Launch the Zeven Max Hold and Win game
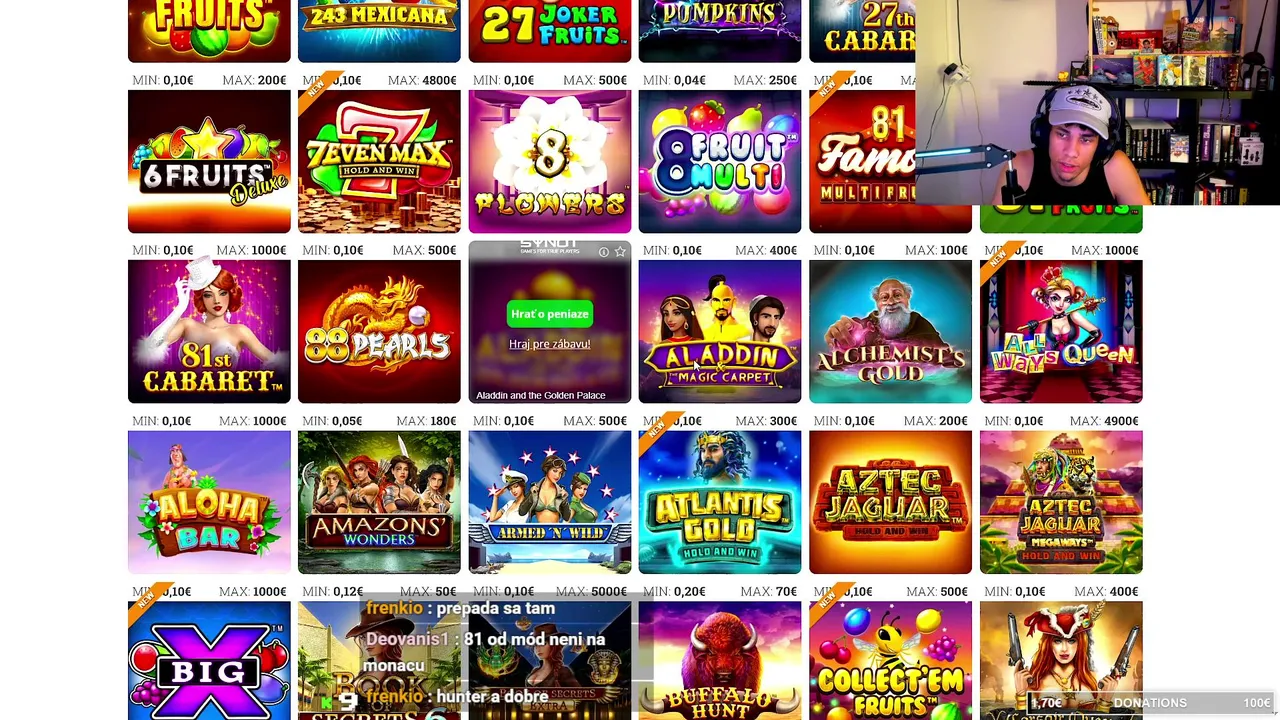The image size is (1280, 720). coord(379,162)
